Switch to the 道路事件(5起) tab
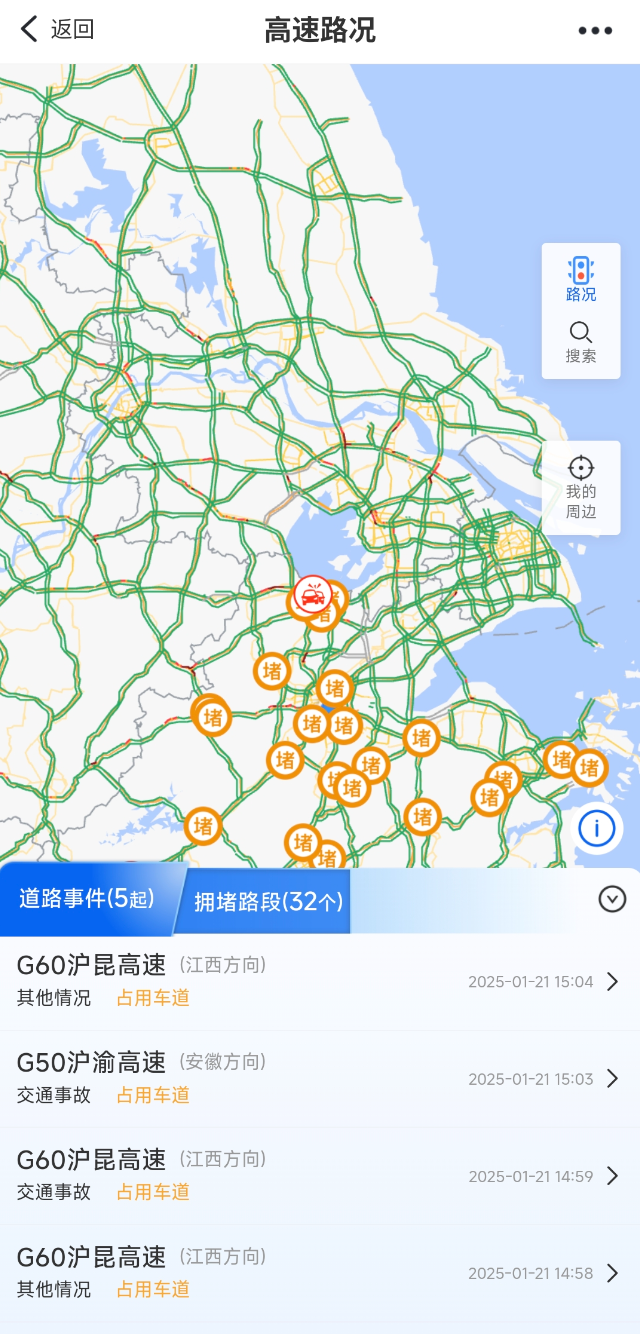The image size is (640, 1334). tap(87, 898)
